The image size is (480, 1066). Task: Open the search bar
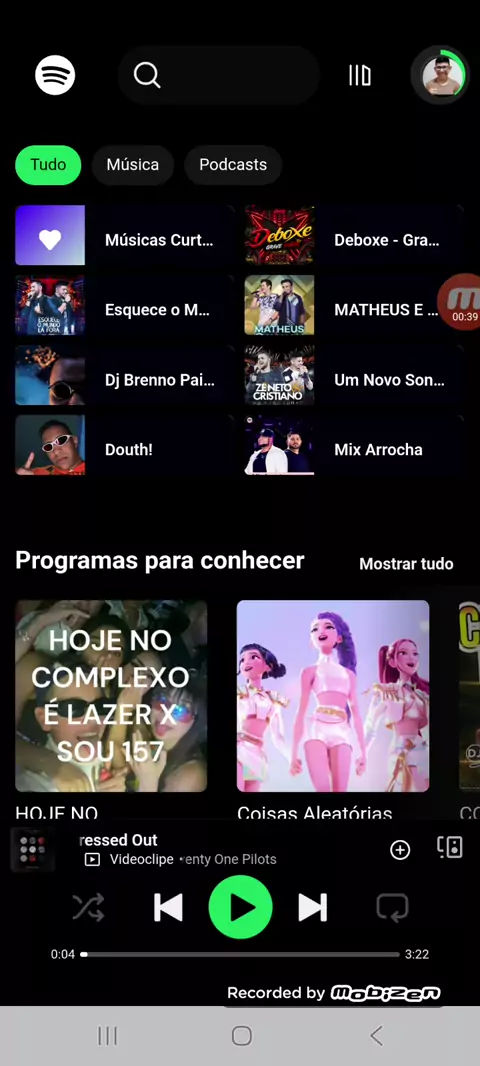(x=218, y=75)
